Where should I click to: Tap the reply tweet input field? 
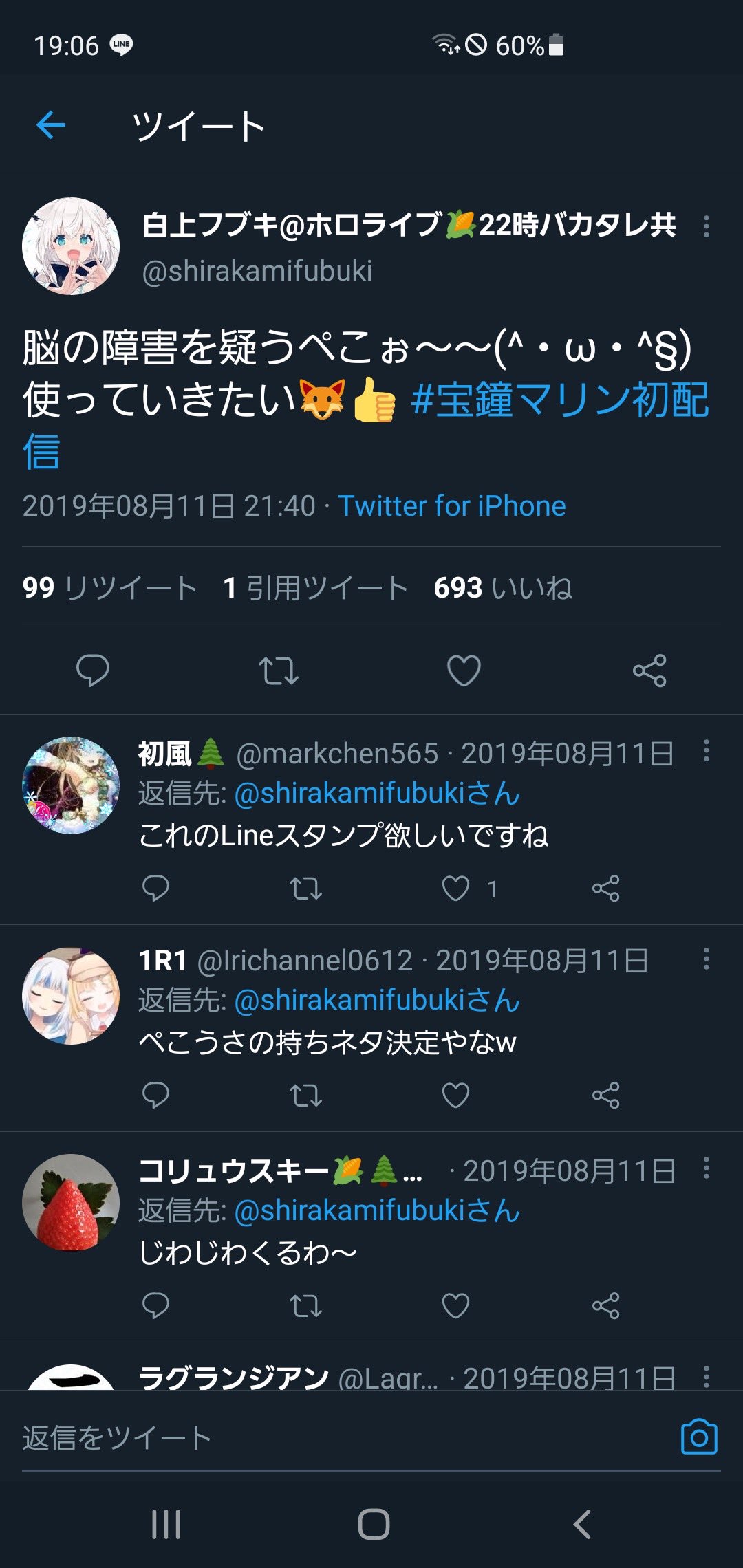tap(344, 1438)
